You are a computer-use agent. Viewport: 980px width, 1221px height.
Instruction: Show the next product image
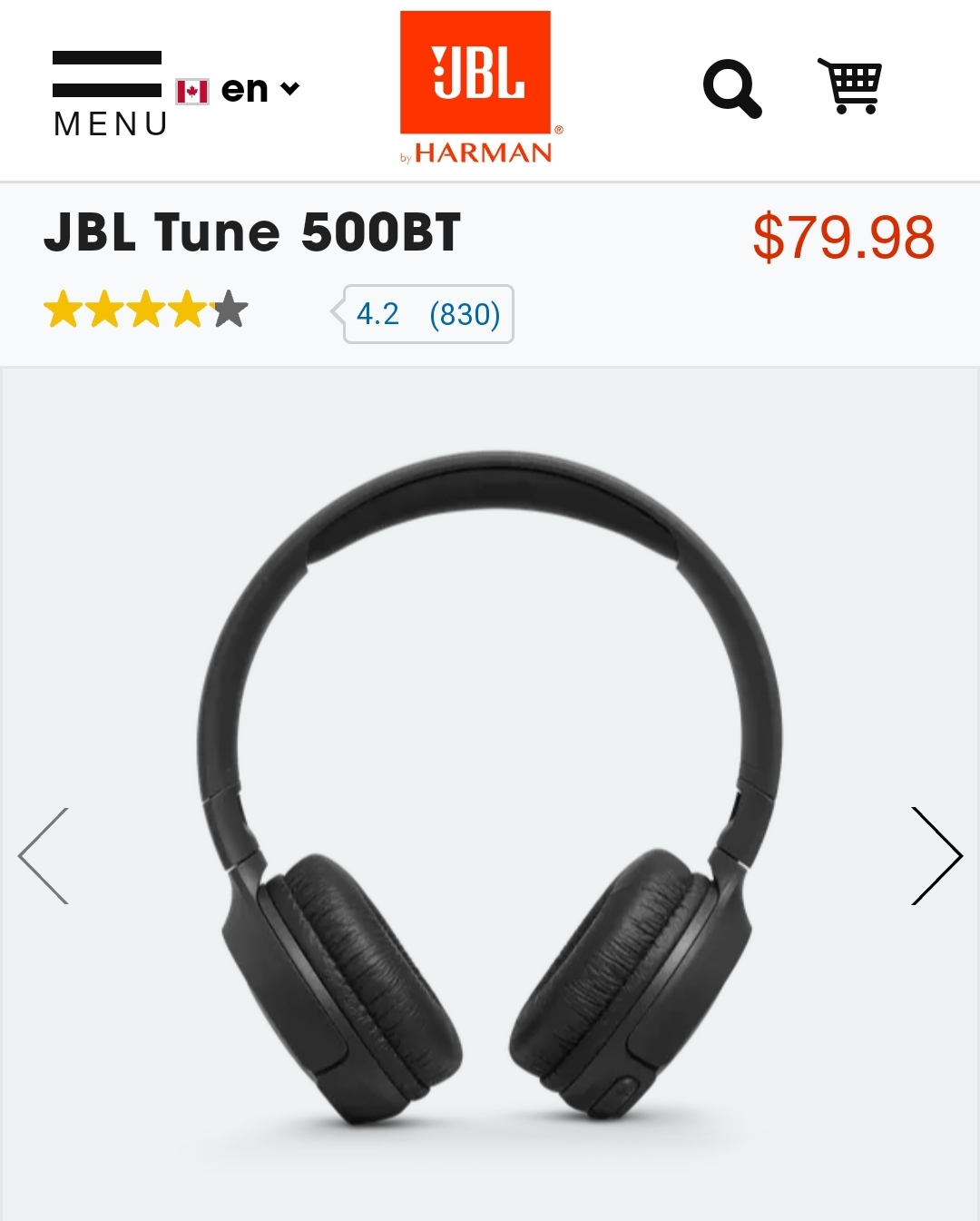[936, 855]
